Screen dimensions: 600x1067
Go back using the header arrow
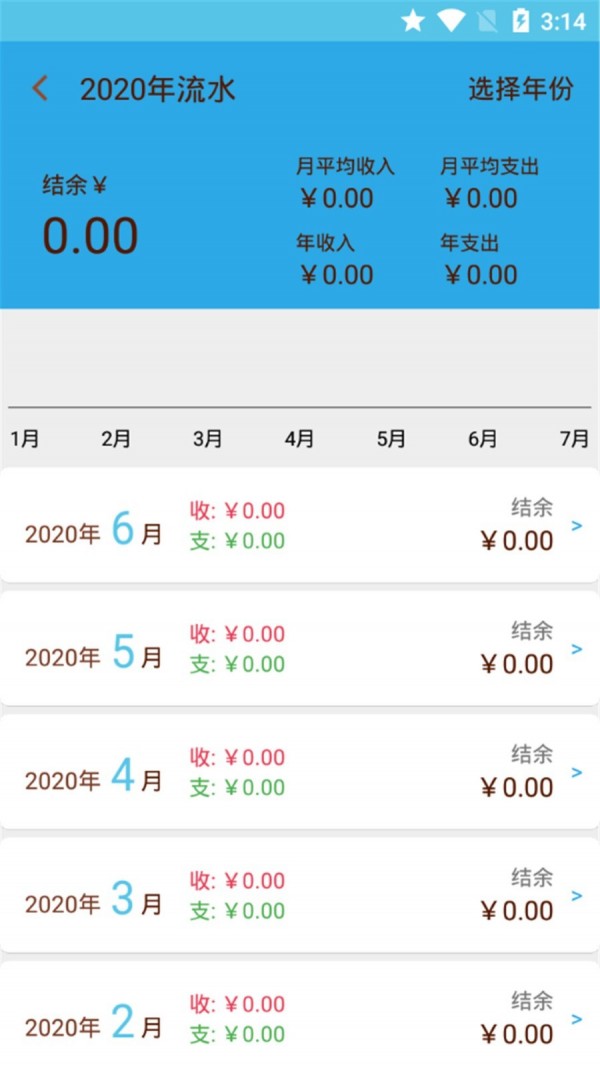40,89
